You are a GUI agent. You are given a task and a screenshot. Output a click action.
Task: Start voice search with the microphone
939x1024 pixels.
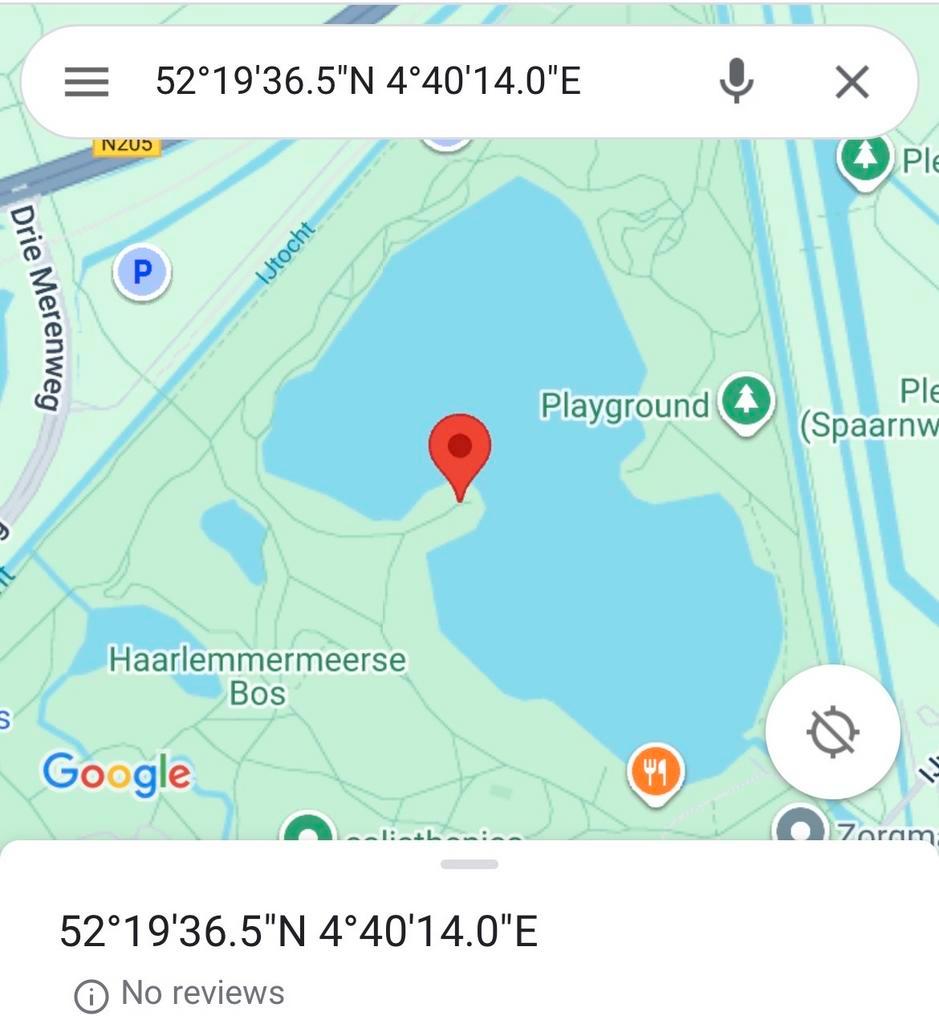pyautogui.click(x=736, y=81)
